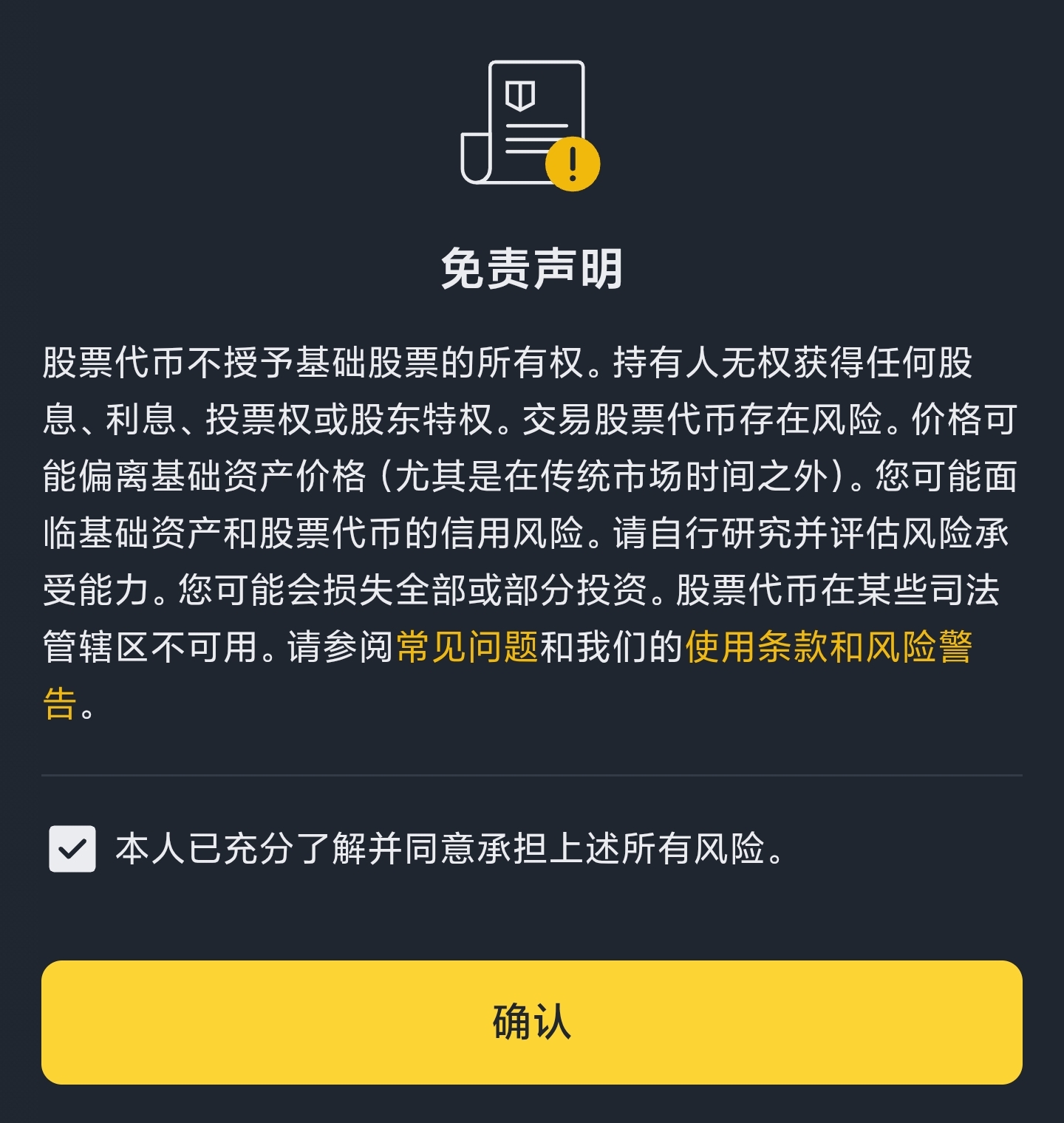Open the 常见问题 FAQ link

pos(467,647)
